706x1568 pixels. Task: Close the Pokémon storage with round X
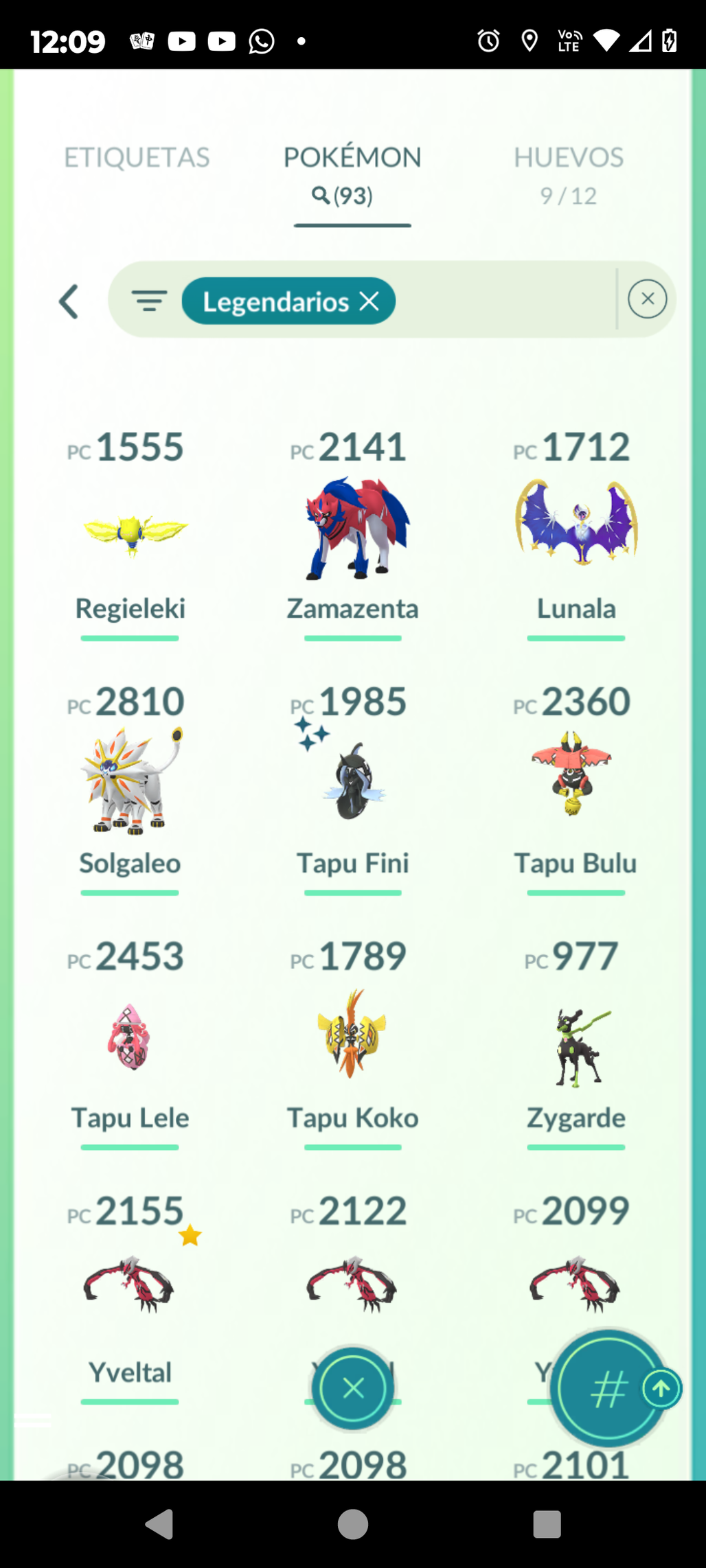pos(353,1389)
